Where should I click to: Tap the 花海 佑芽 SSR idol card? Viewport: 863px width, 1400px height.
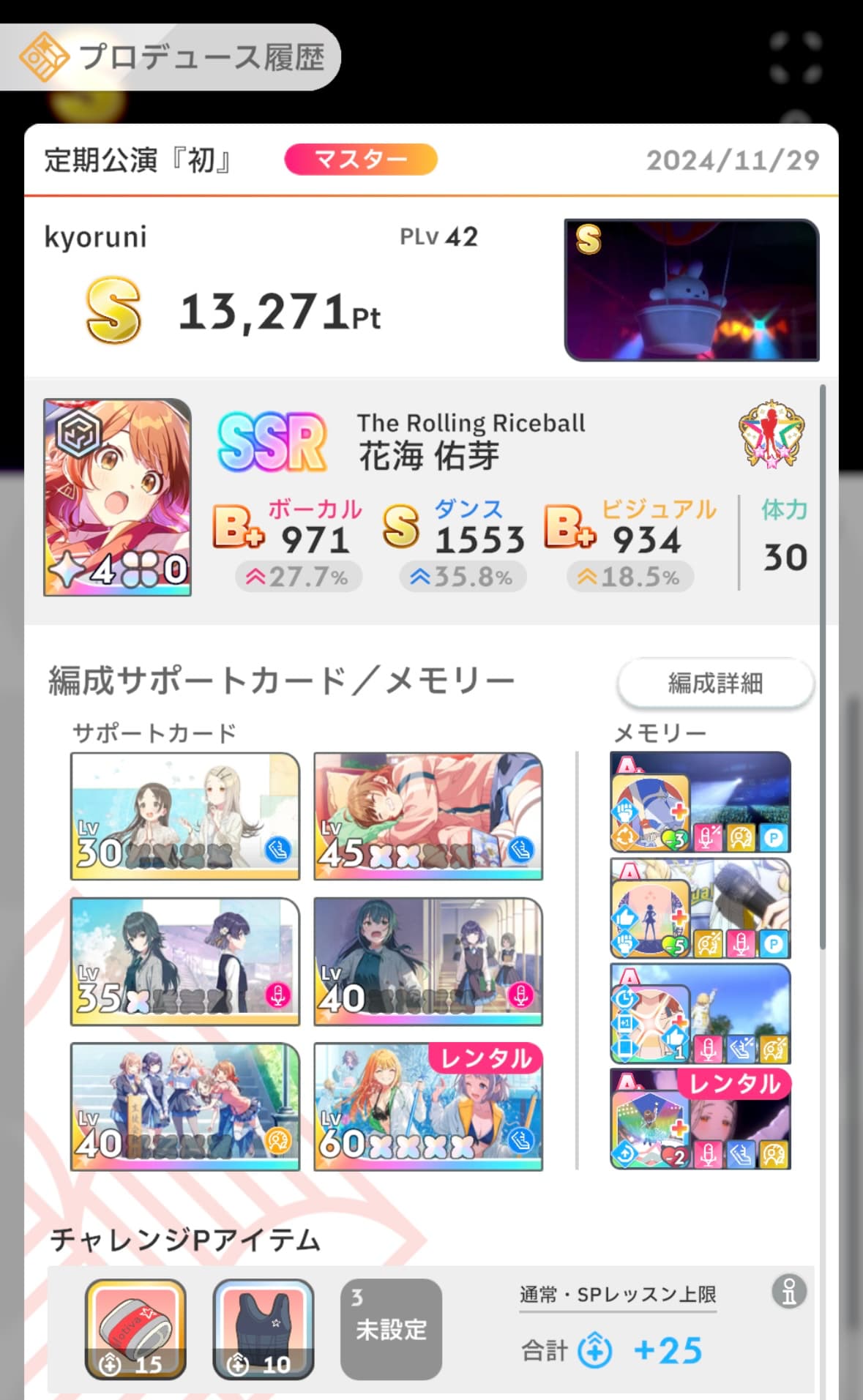[x=118, y=497]
